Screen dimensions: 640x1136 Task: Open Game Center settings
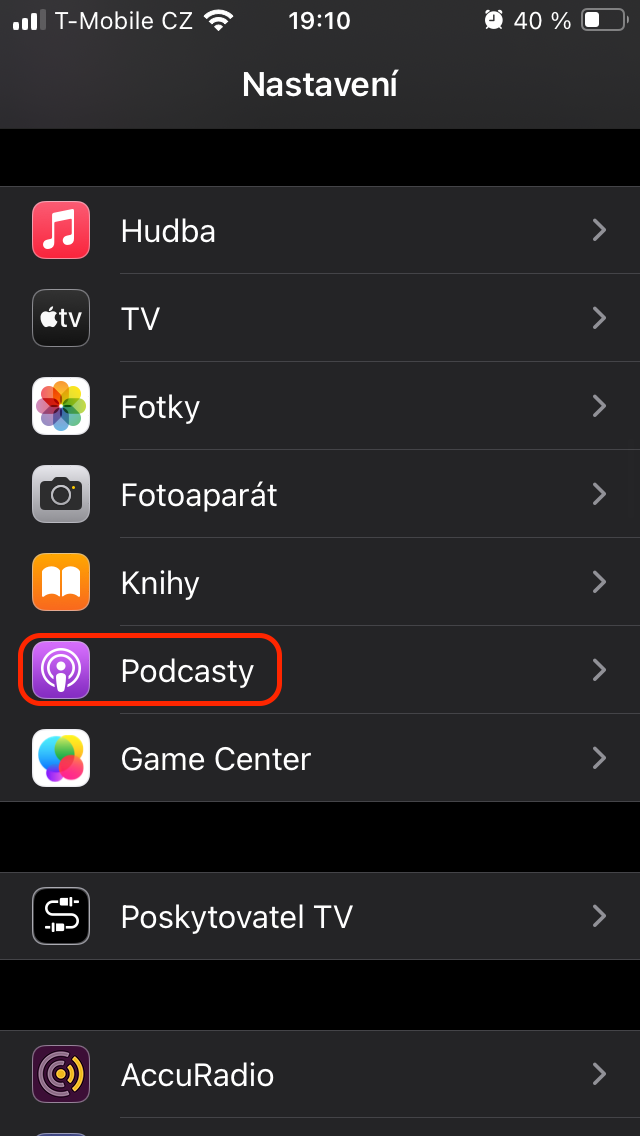tap(320, 759)
